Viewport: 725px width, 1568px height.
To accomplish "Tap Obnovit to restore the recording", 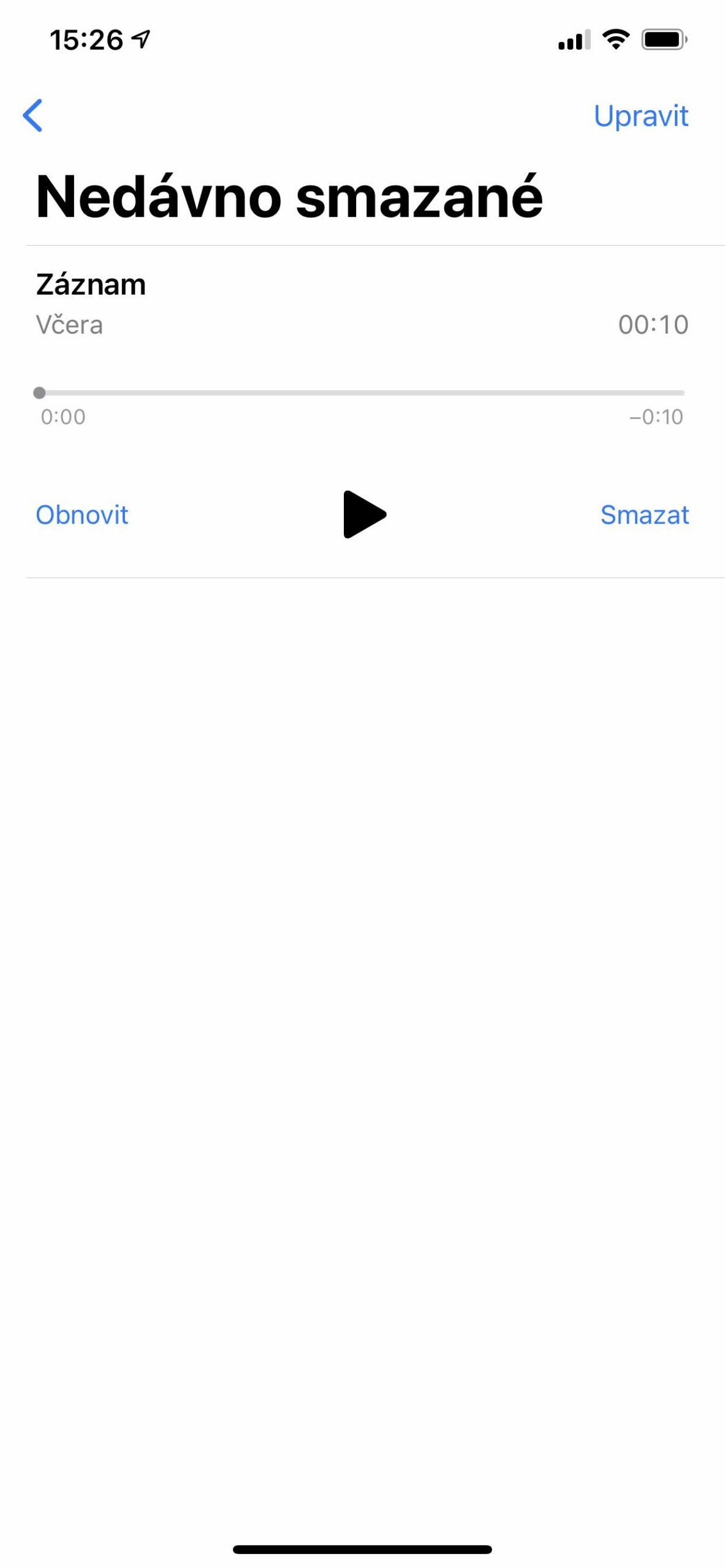I will click(82, 515).
